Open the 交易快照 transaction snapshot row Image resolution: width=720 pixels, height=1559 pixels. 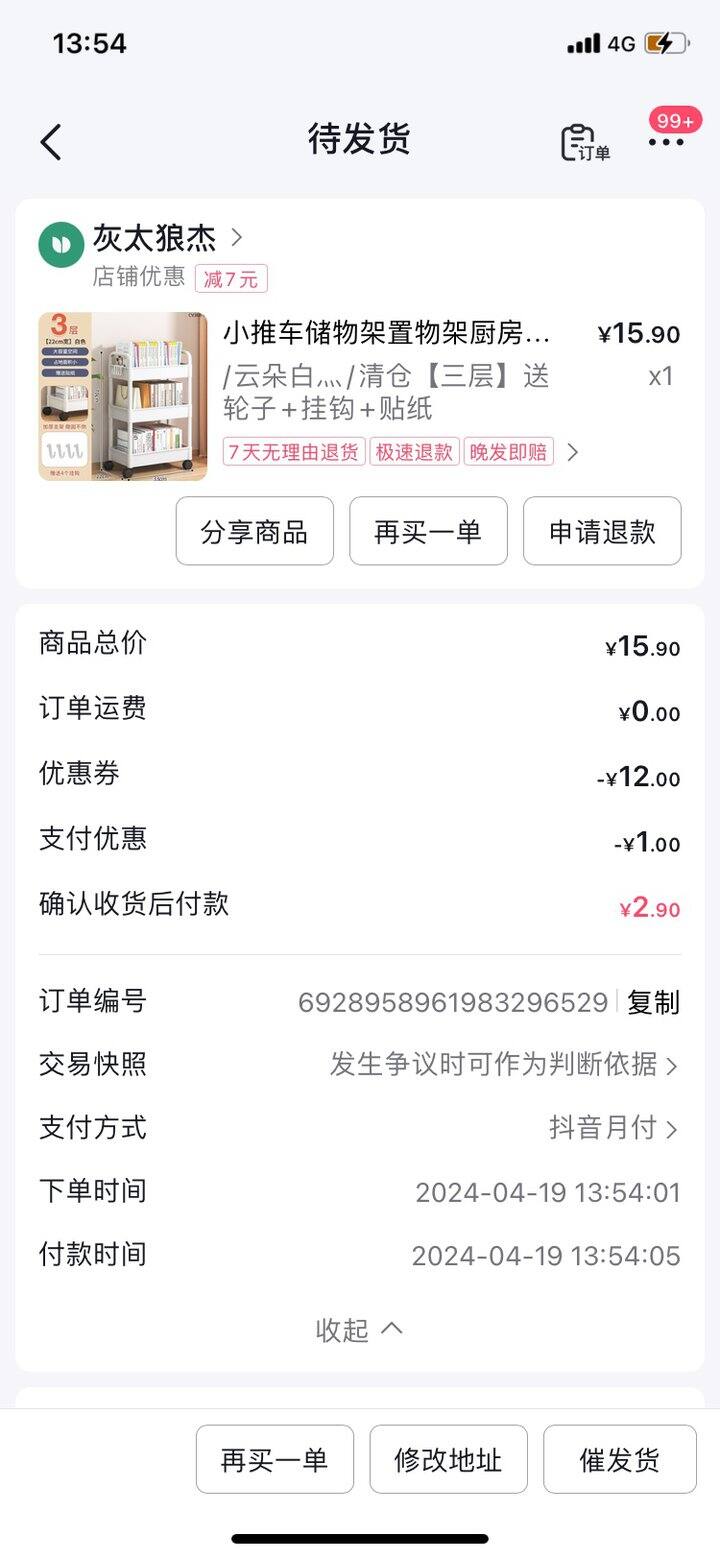tap(360, 1064)
